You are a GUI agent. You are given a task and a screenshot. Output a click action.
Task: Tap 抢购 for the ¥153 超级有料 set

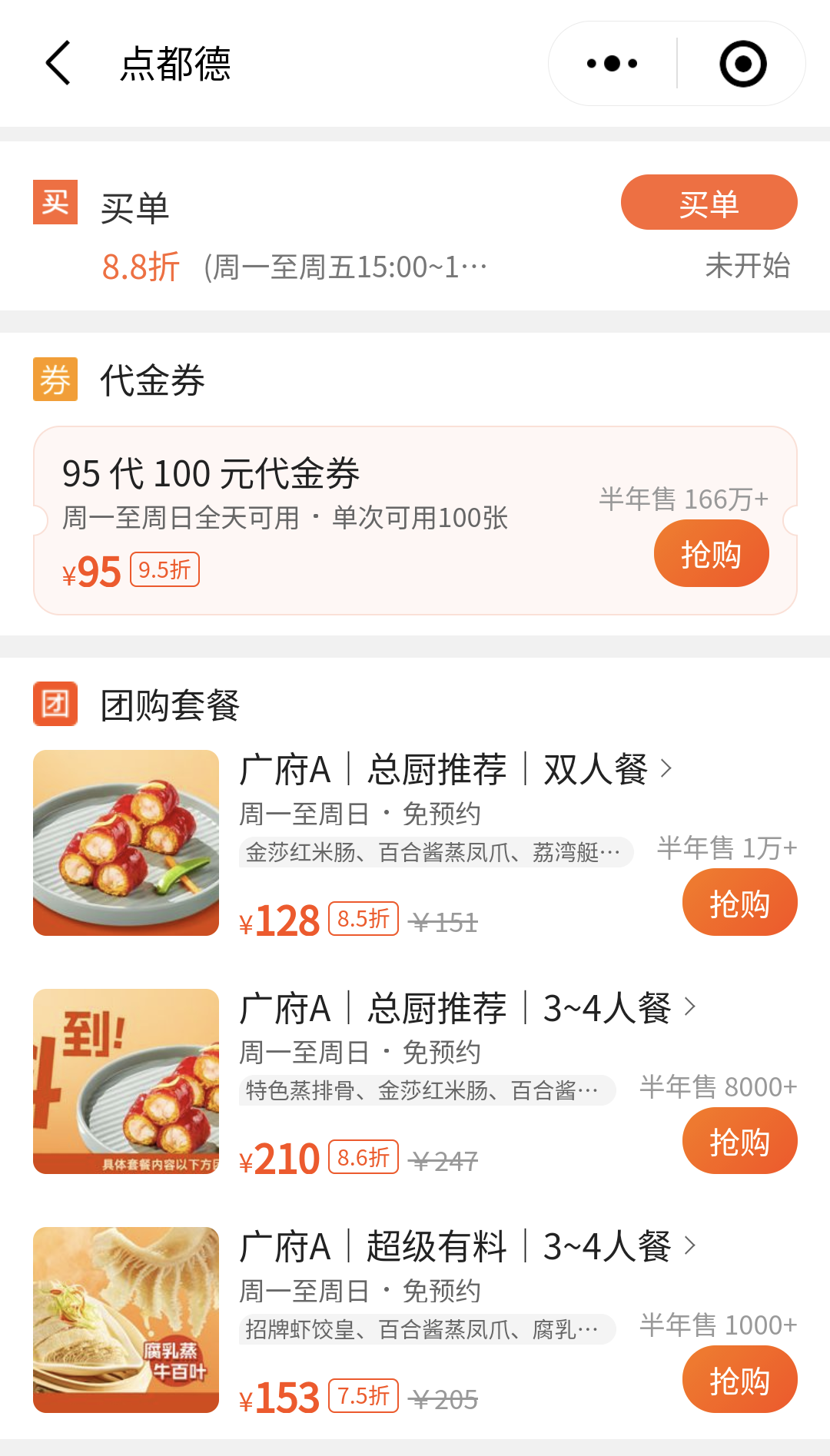coord(739,1380)
